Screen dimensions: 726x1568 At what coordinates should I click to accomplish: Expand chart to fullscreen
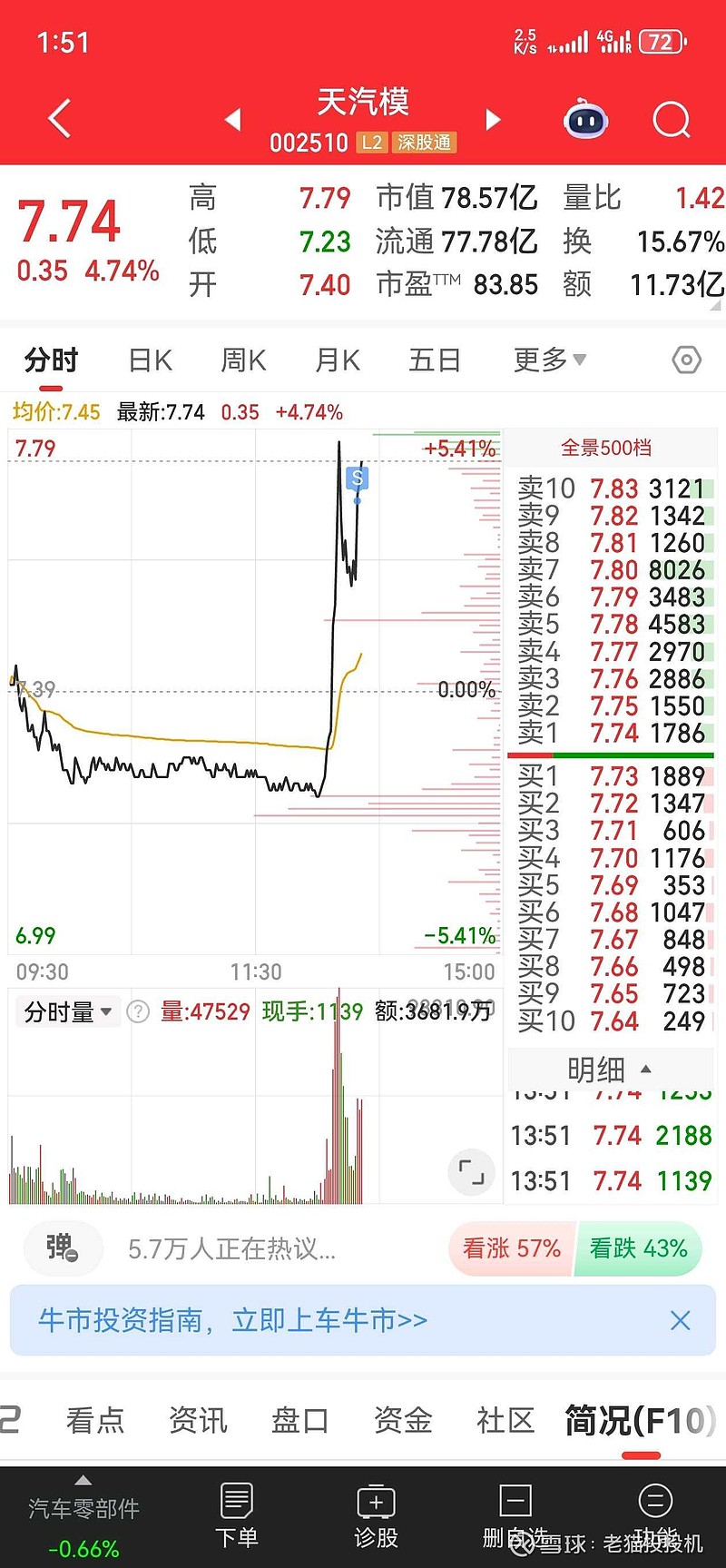pyautogui.click(x=472, y=1171)
